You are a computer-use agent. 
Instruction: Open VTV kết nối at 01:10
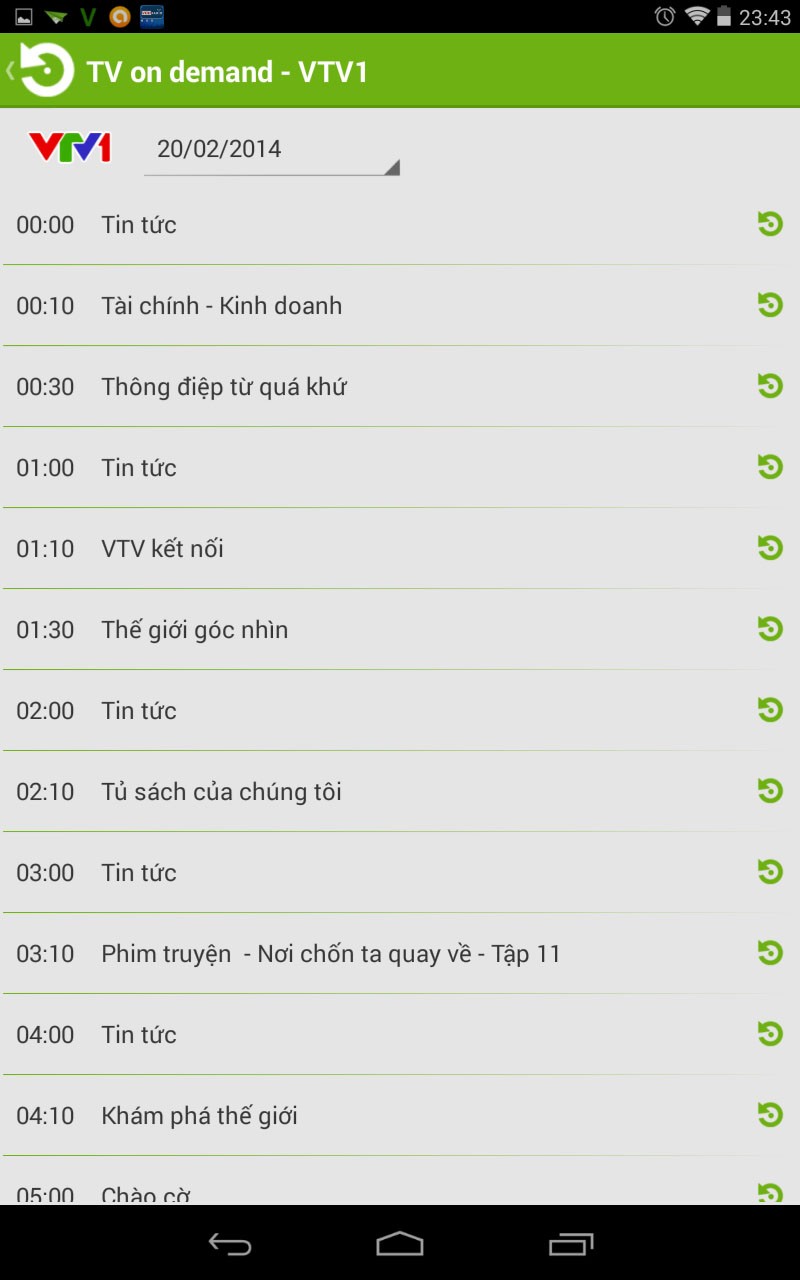coord(400,549)
